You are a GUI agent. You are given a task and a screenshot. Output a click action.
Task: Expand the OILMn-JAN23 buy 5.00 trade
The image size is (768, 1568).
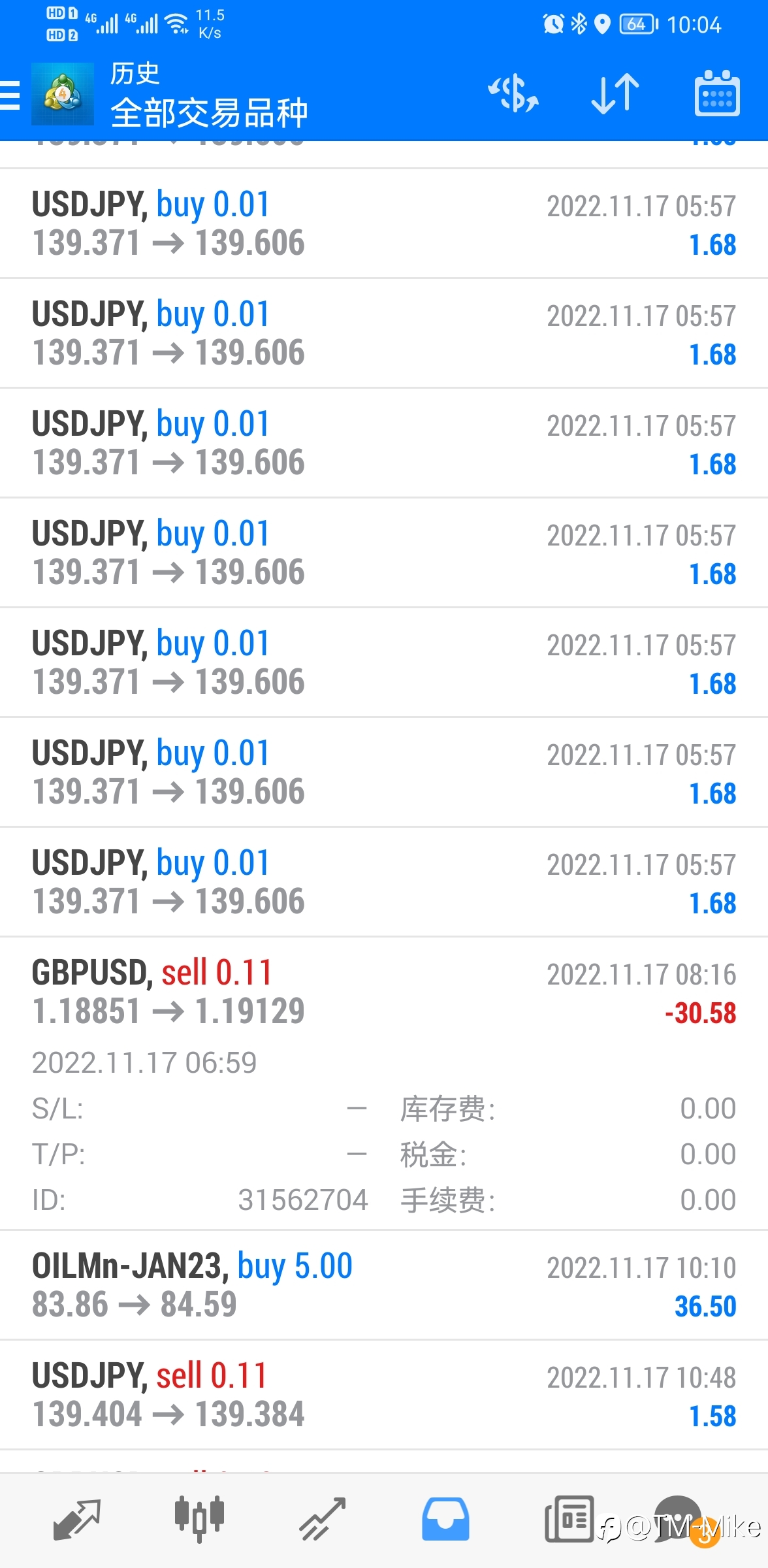[x=384, y=1285]
